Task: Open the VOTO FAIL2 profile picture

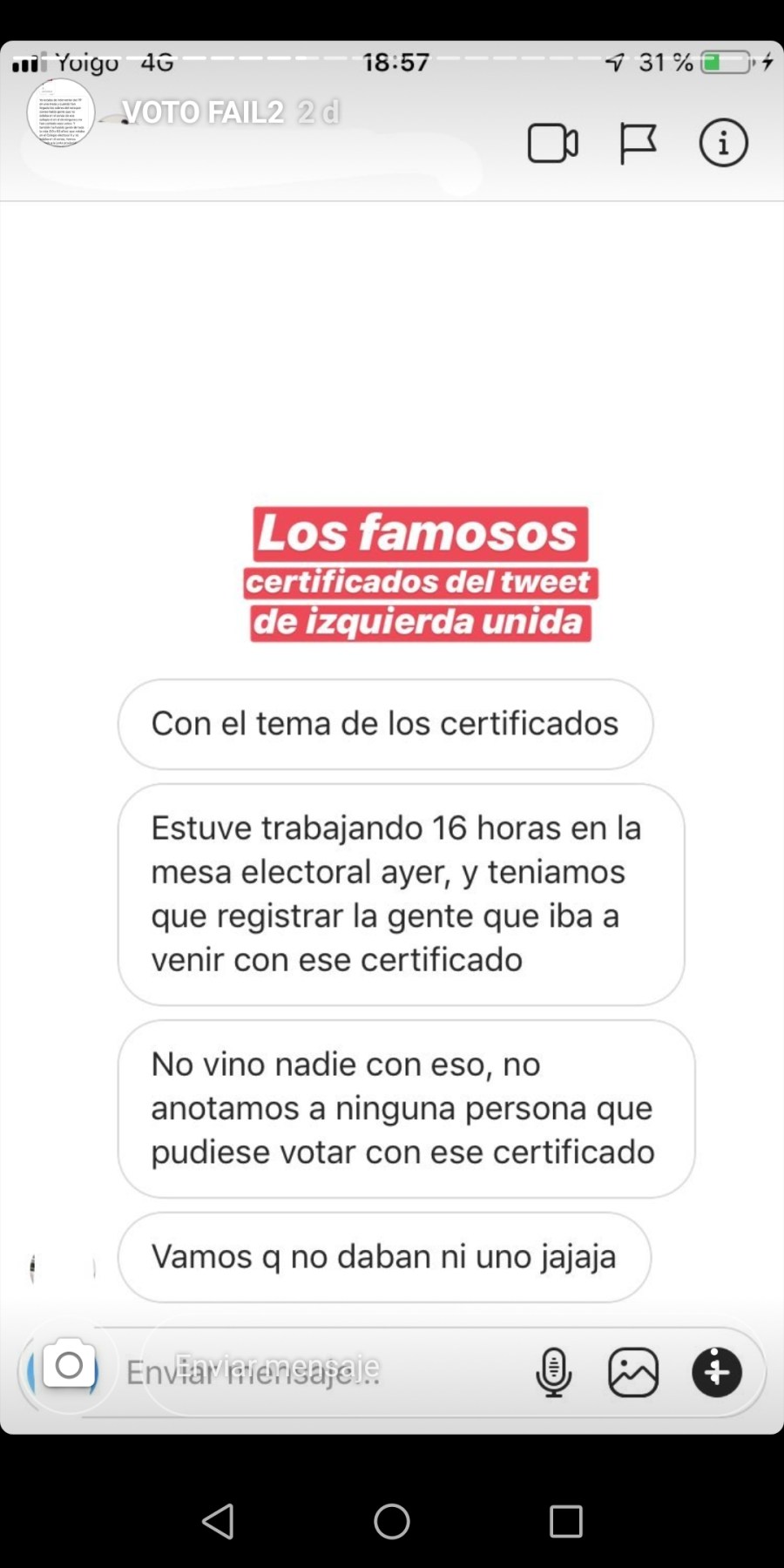Action: point(60,113)
